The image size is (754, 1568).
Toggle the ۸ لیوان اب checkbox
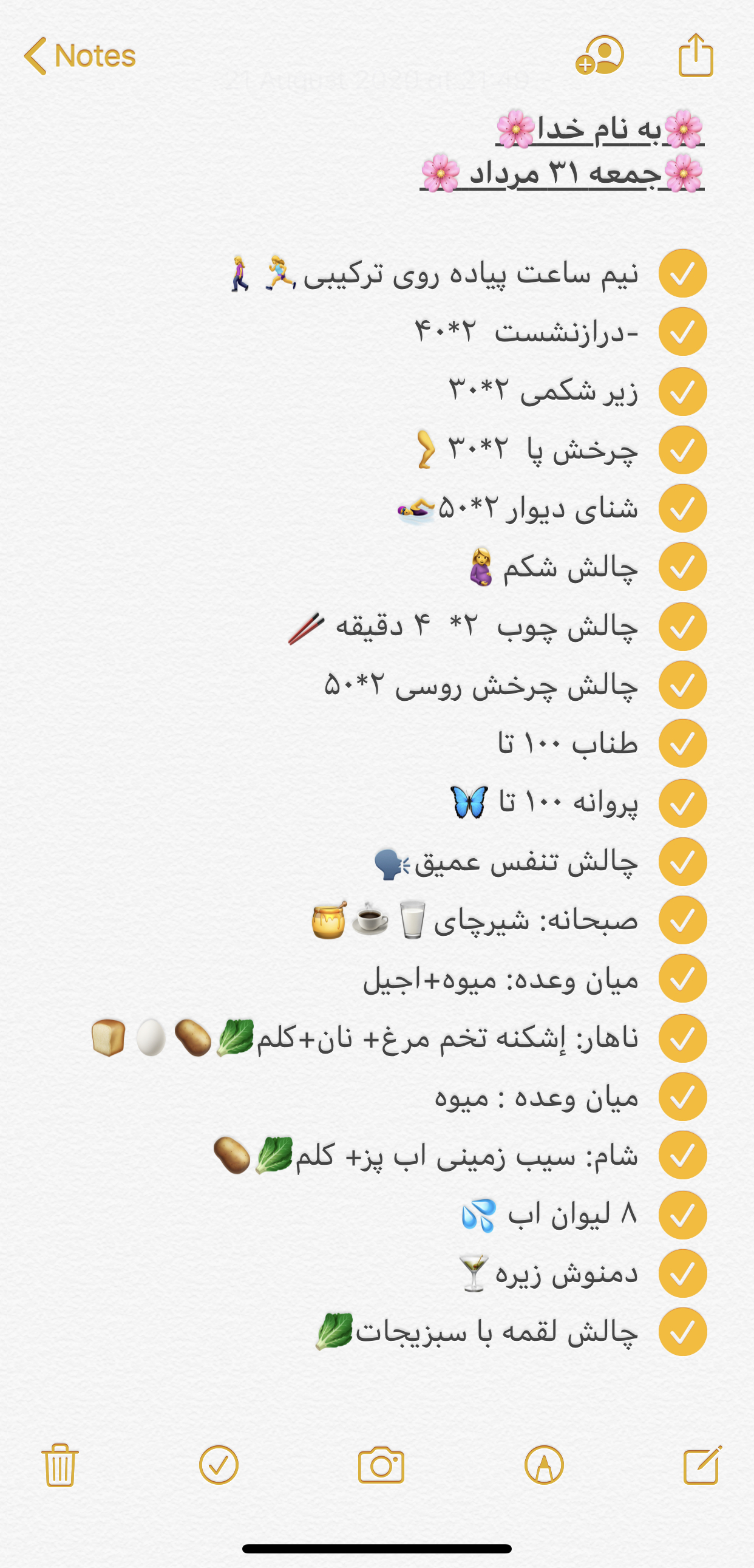click(682, 1215)
